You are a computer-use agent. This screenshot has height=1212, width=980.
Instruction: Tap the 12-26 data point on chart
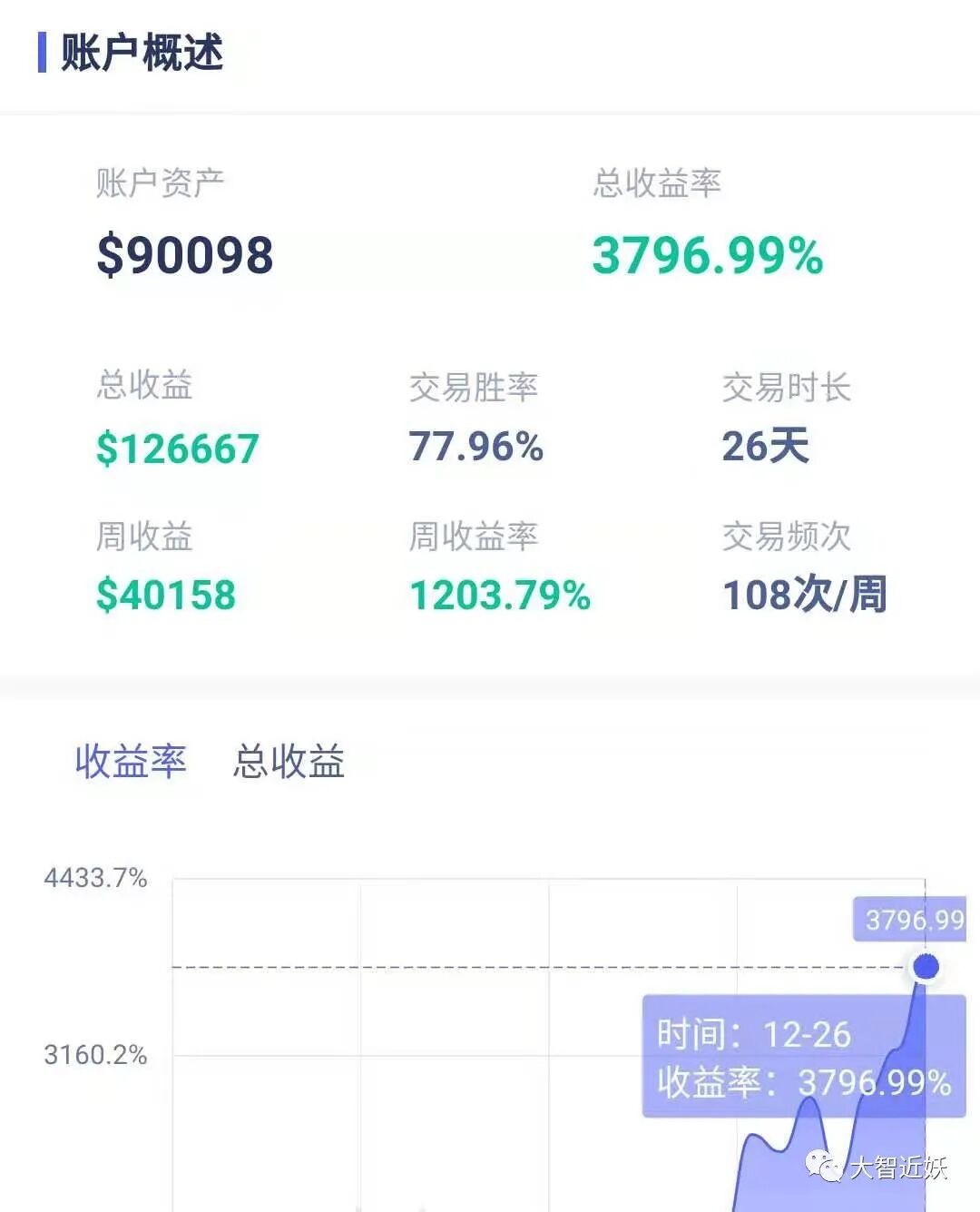pyautogui.click(x=926, y=967)
